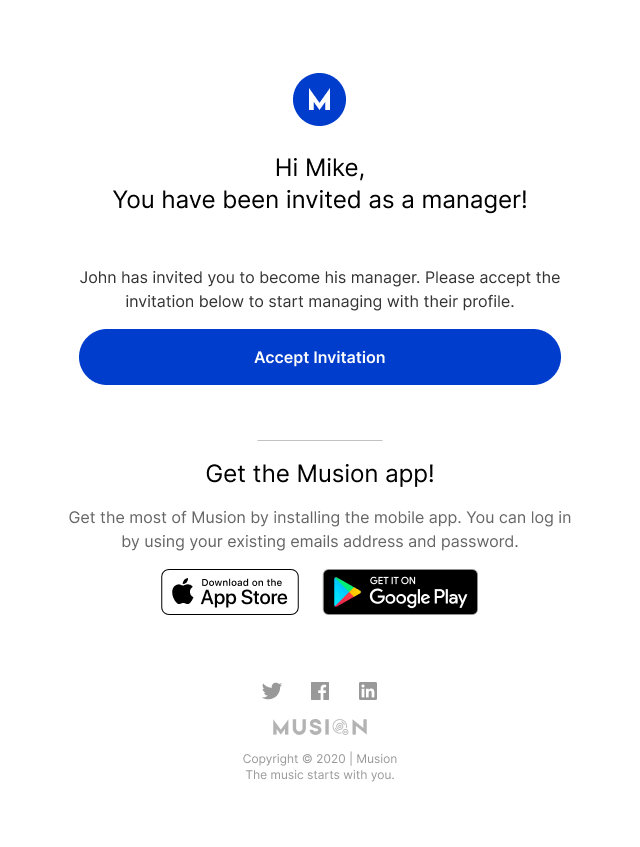640x847 pixels.
Task: Get the app on Google Play
Action: pyautogui.click(x=400, y=592)
